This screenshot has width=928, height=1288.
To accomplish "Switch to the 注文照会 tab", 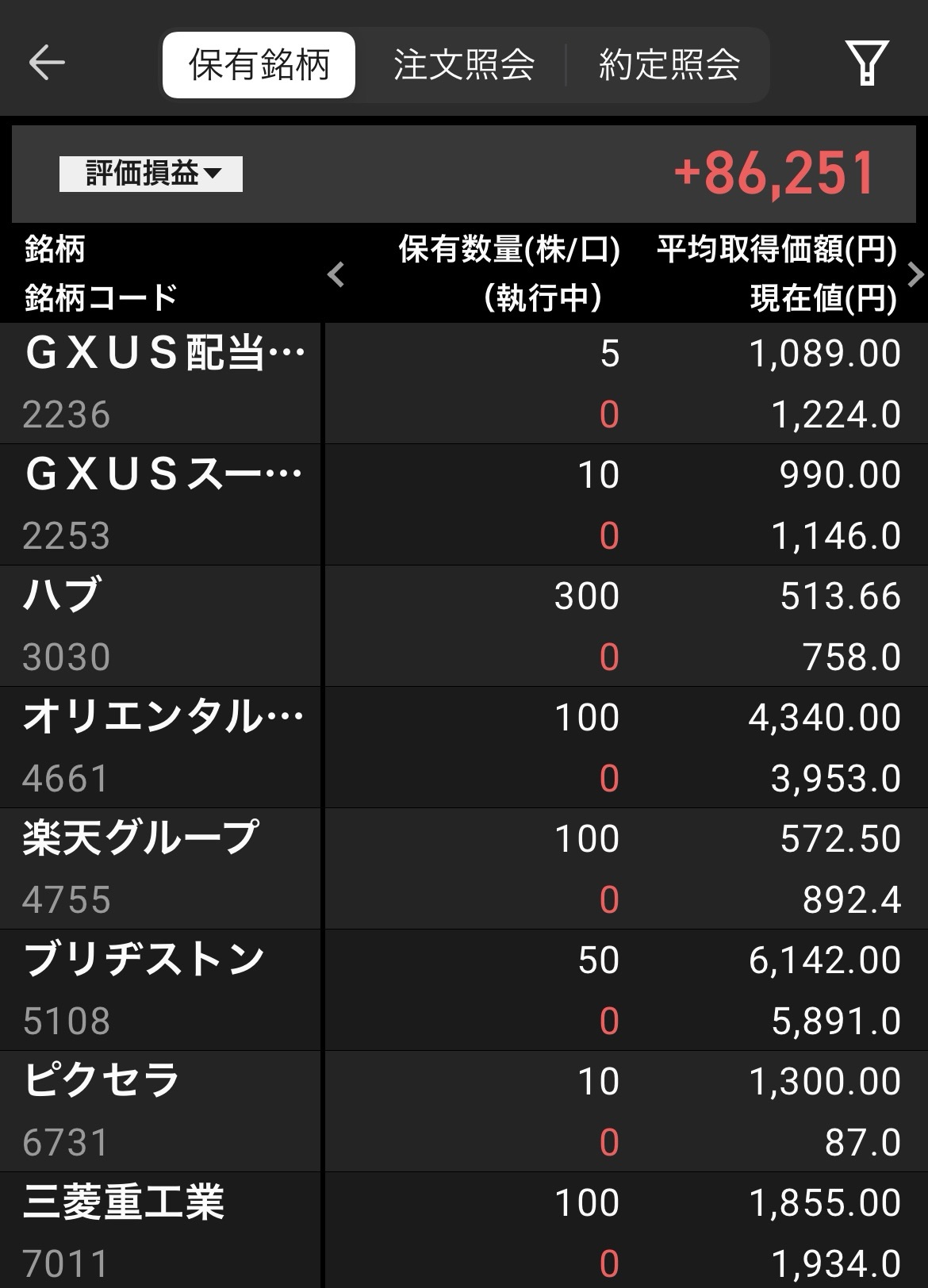I will click(x=464, y=65).
